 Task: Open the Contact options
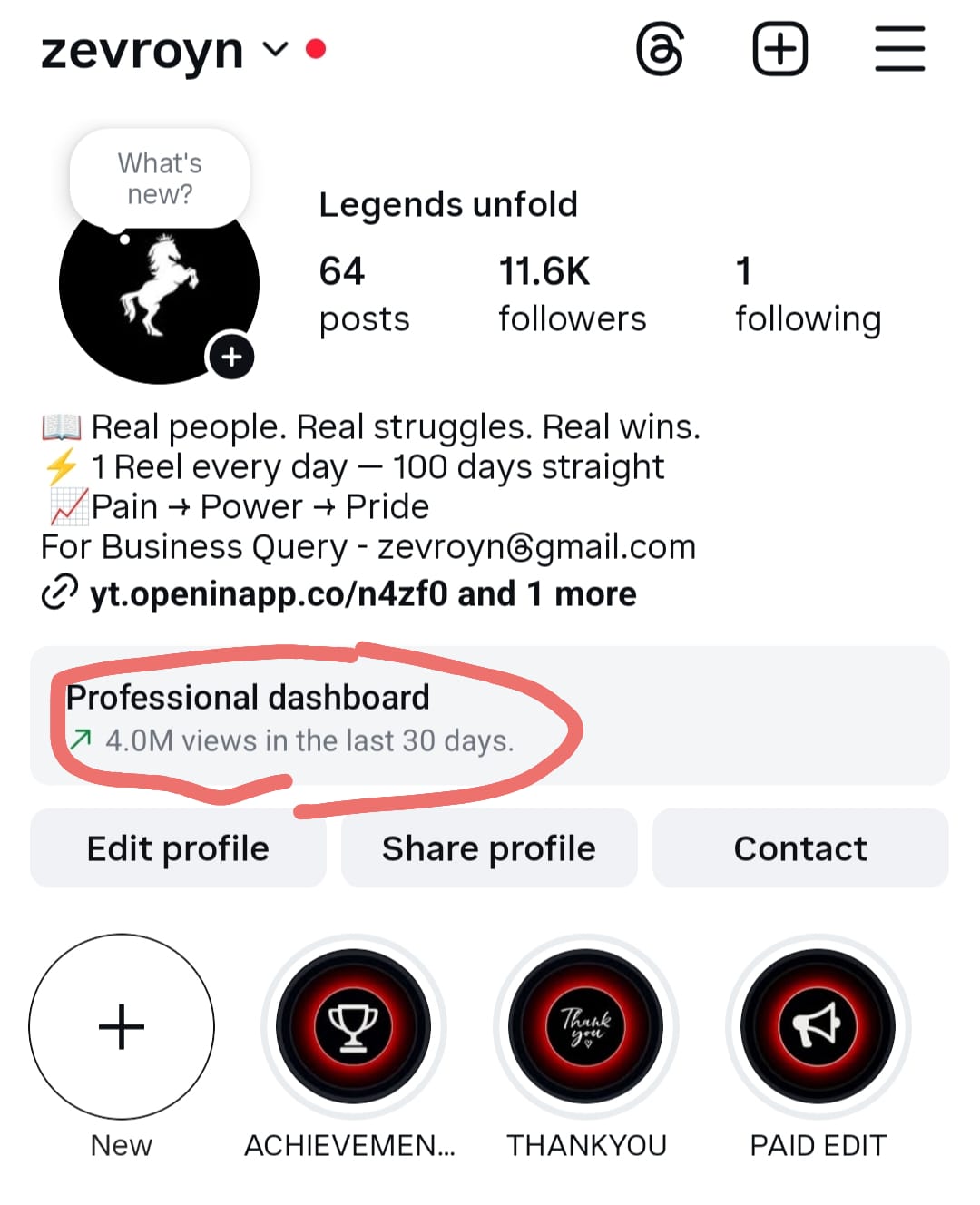[800, 848]
